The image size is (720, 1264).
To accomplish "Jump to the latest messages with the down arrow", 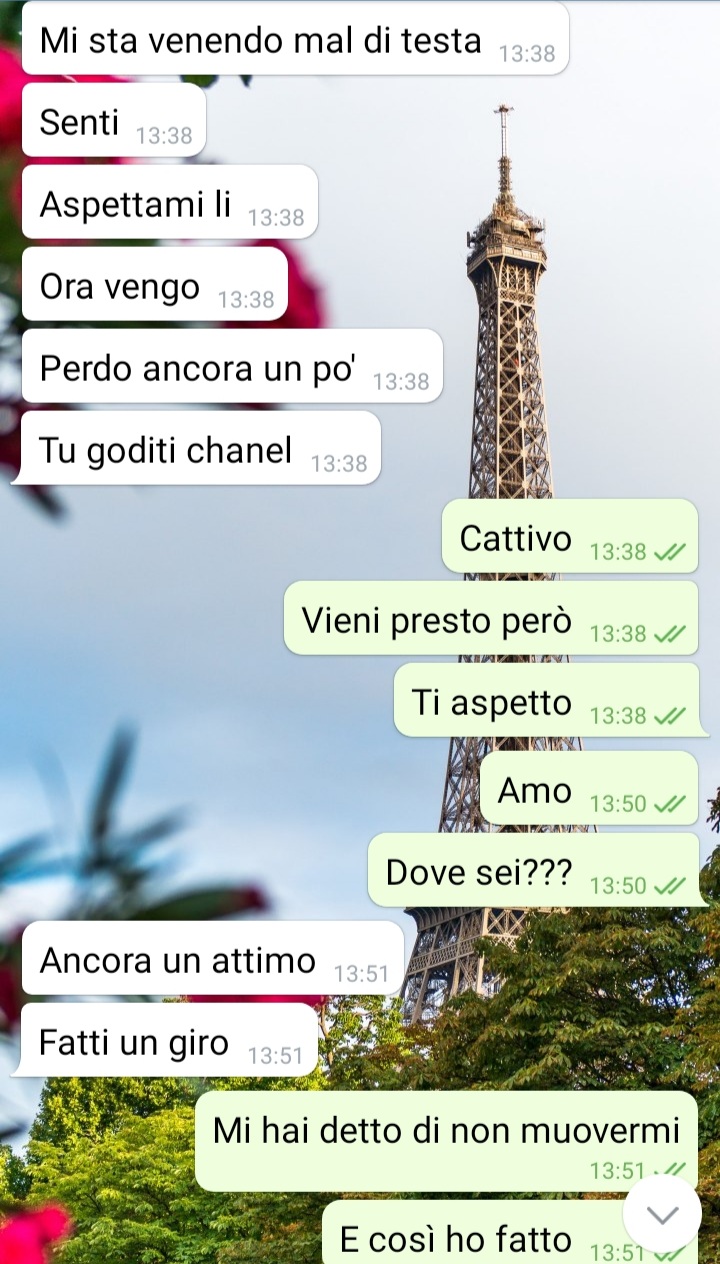I will [662, 1214].
